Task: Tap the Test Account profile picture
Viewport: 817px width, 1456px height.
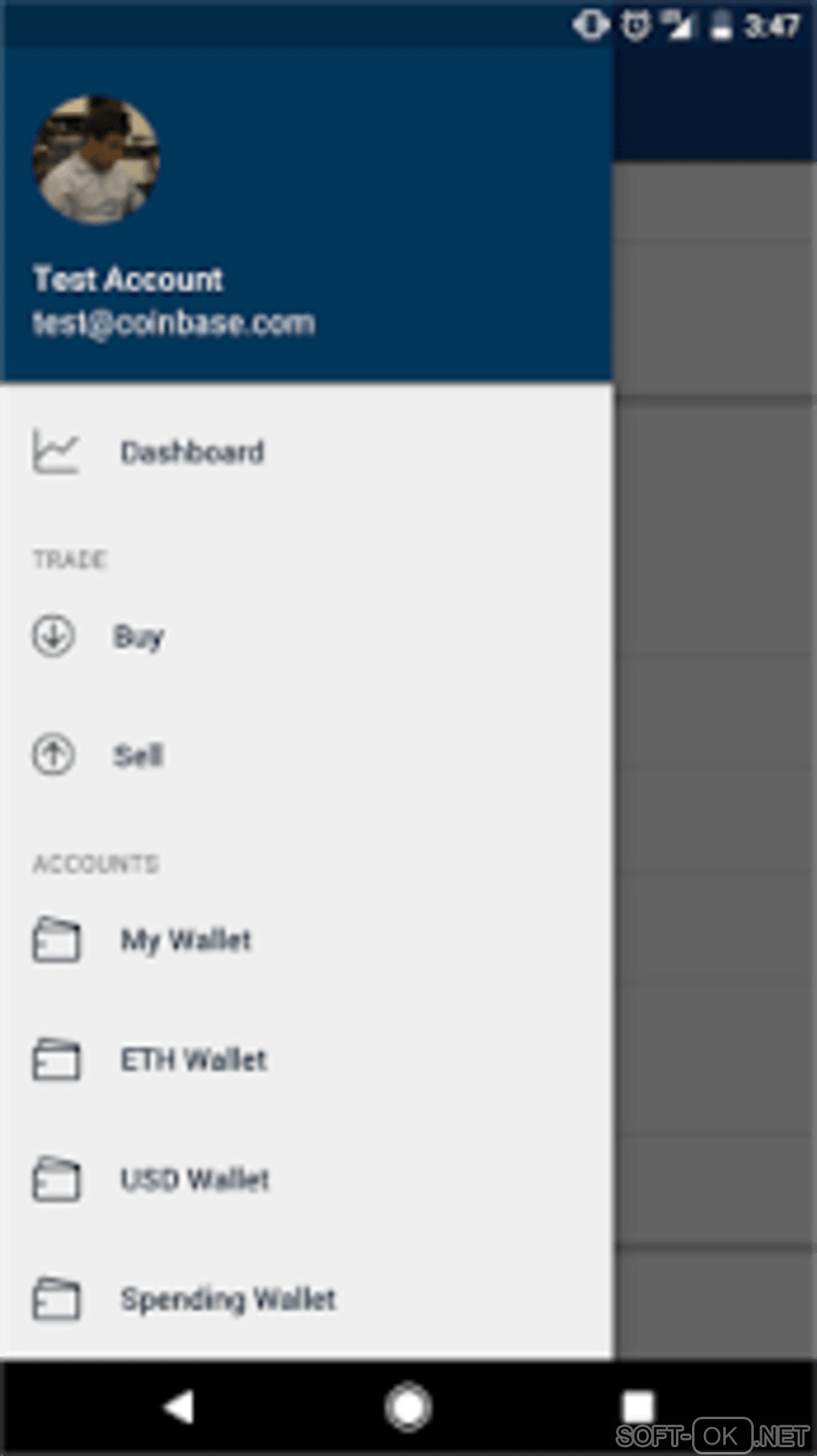Action: click(x=96, y=160)
